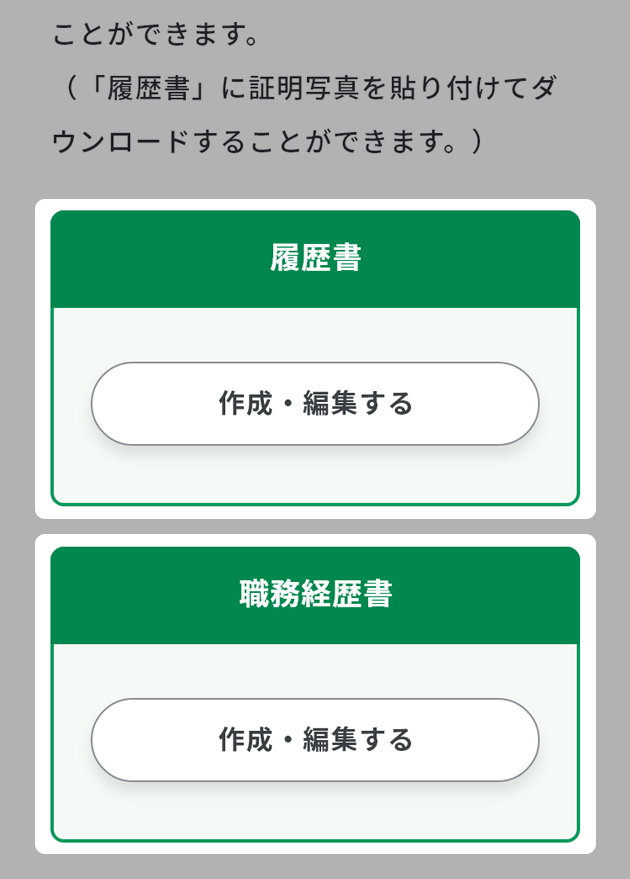
Task: Tap 作成・編集する under 職務経歴書
Action: 315,740
